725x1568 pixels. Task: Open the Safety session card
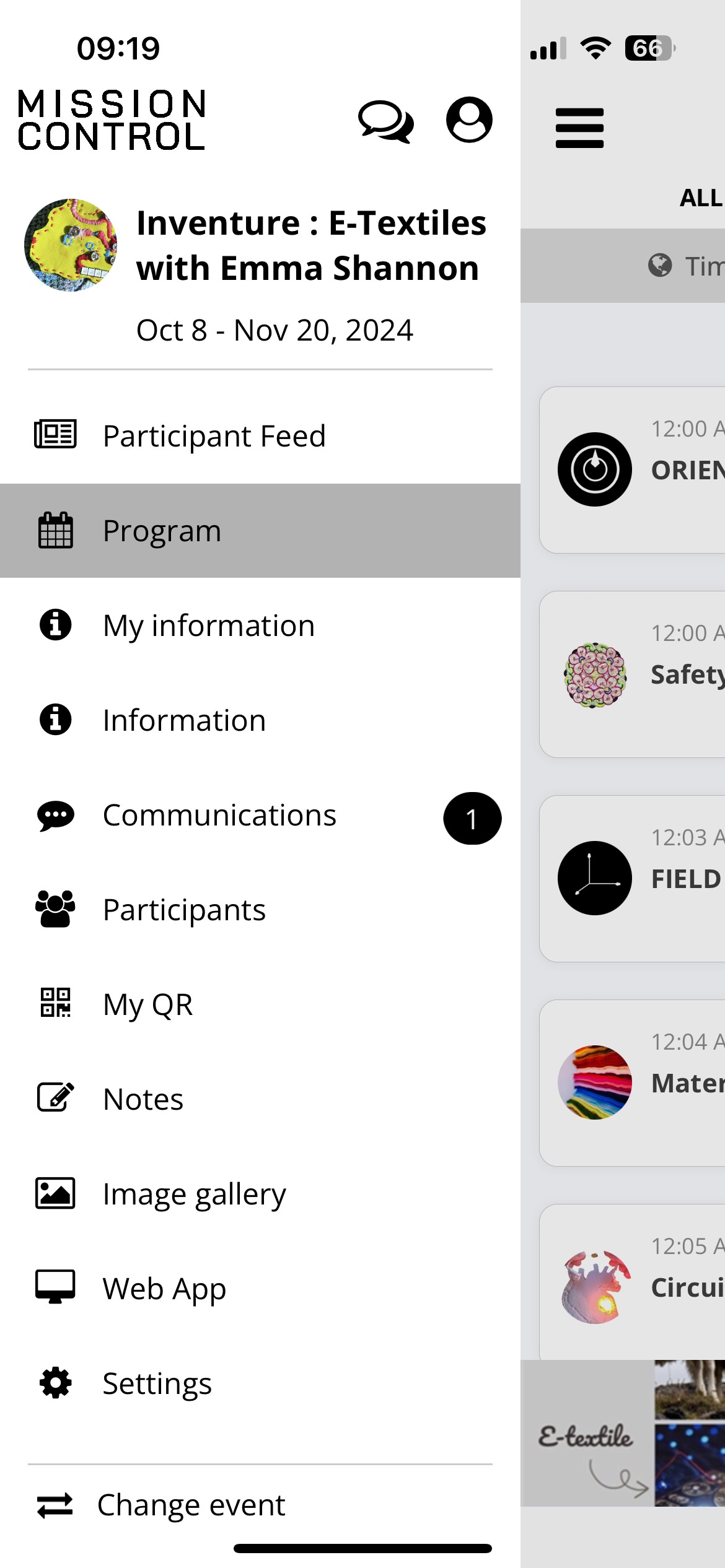(632, 674)
